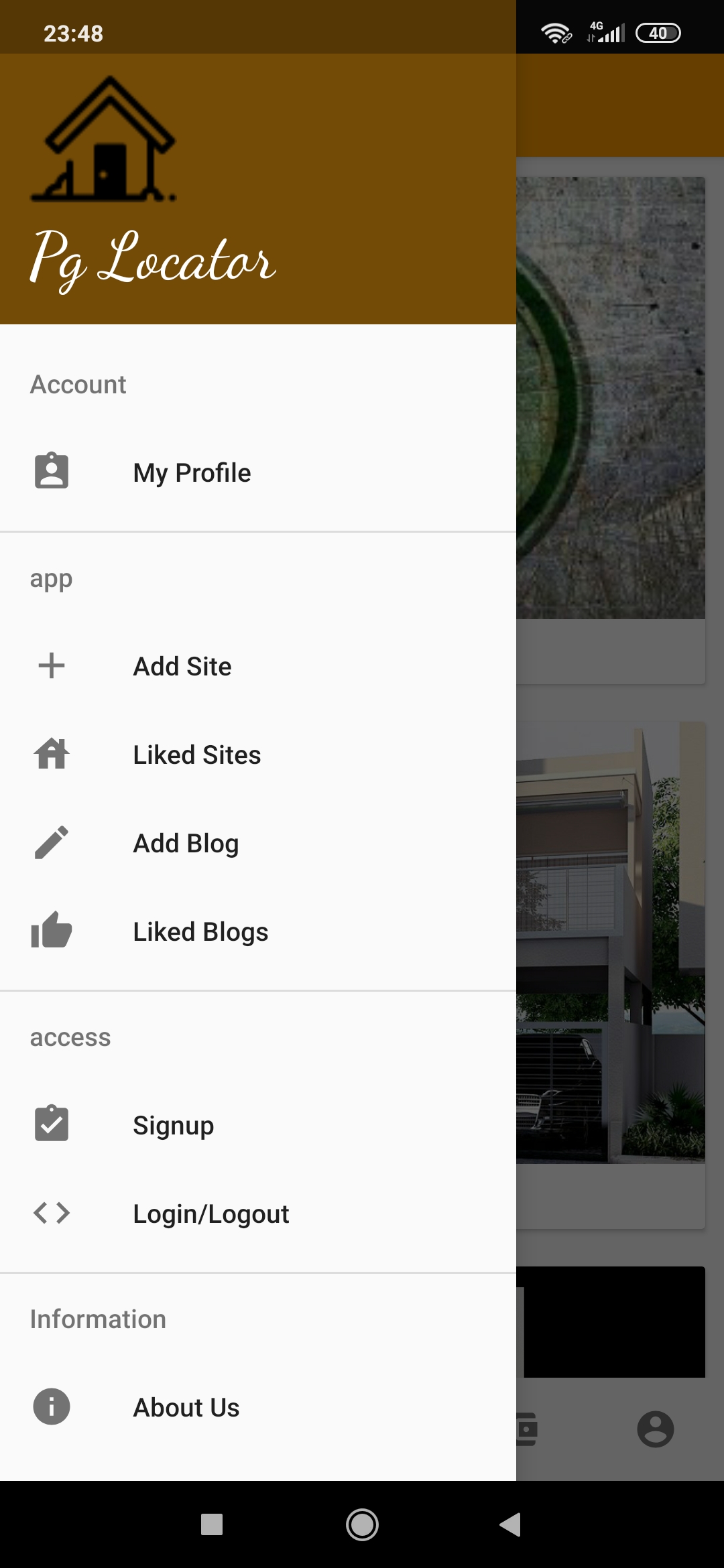This screenshot has height=1568, width=724.
Task: Go to the home screen via home button
Action: click(x=362, y=1524)
